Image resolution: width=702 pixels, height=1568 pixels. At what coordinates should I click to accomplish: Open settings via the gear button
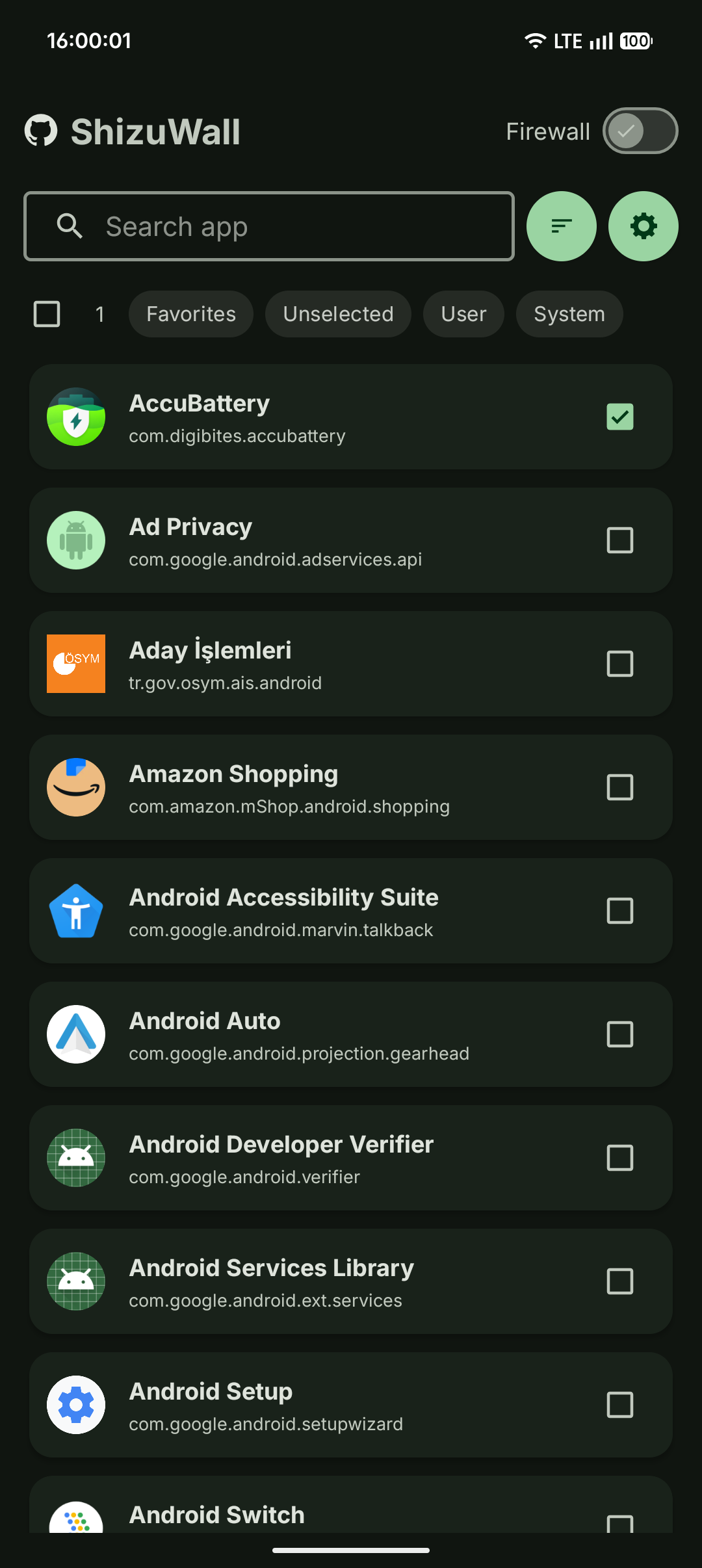point(643,226)
